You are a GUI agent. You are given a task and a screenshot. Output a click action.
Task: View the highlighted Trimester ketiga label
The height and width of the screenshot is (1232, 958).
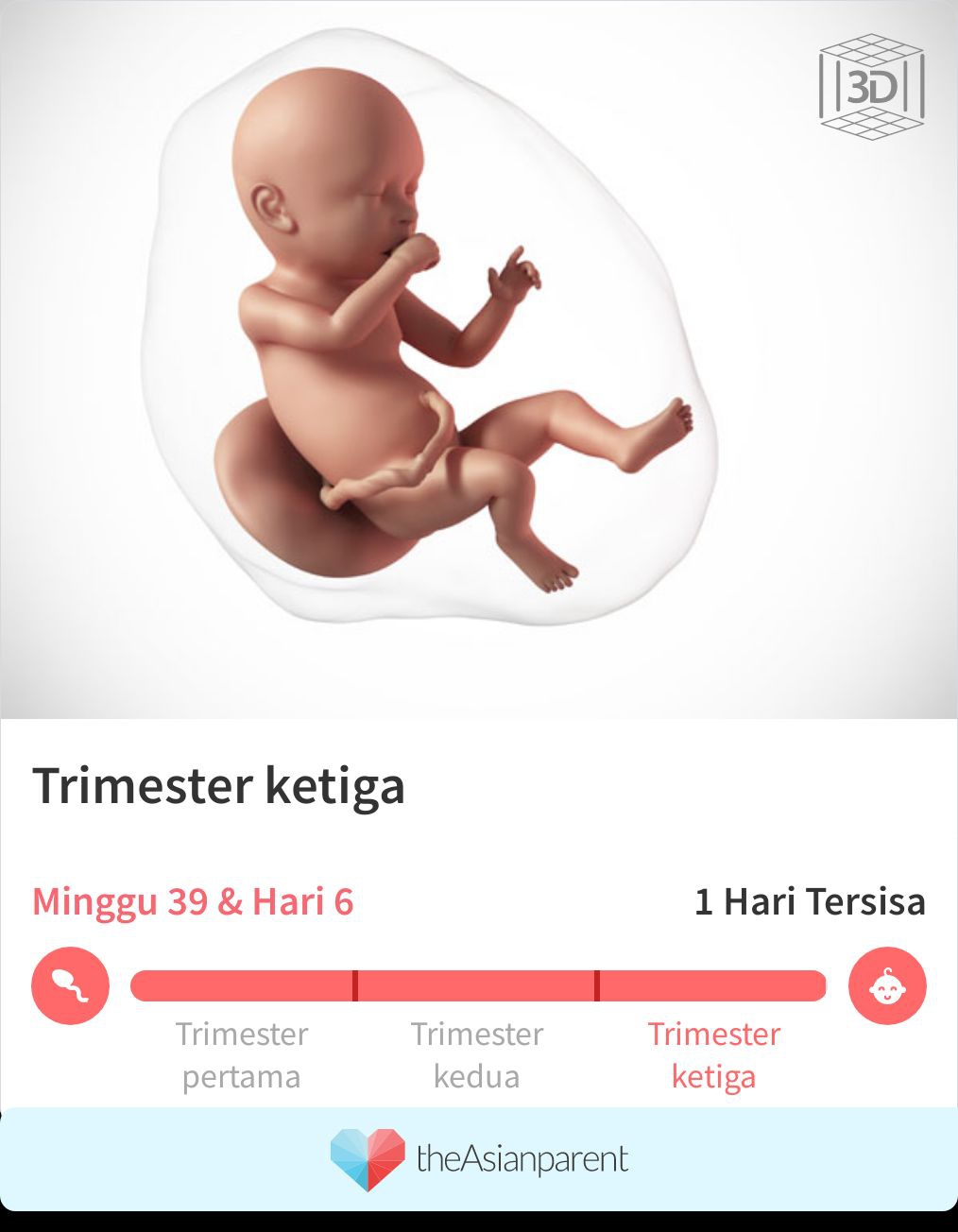(x=713, y=1053)
